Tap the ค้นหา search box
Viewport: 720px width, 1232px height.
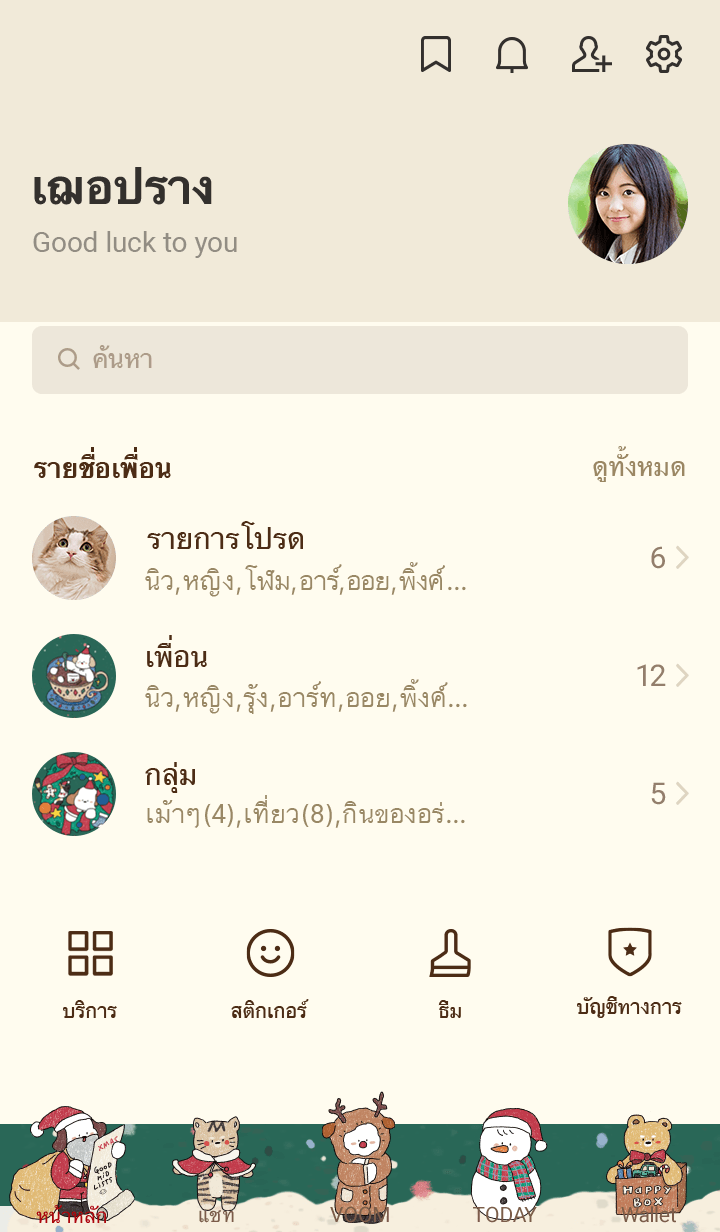pos(360,360)
